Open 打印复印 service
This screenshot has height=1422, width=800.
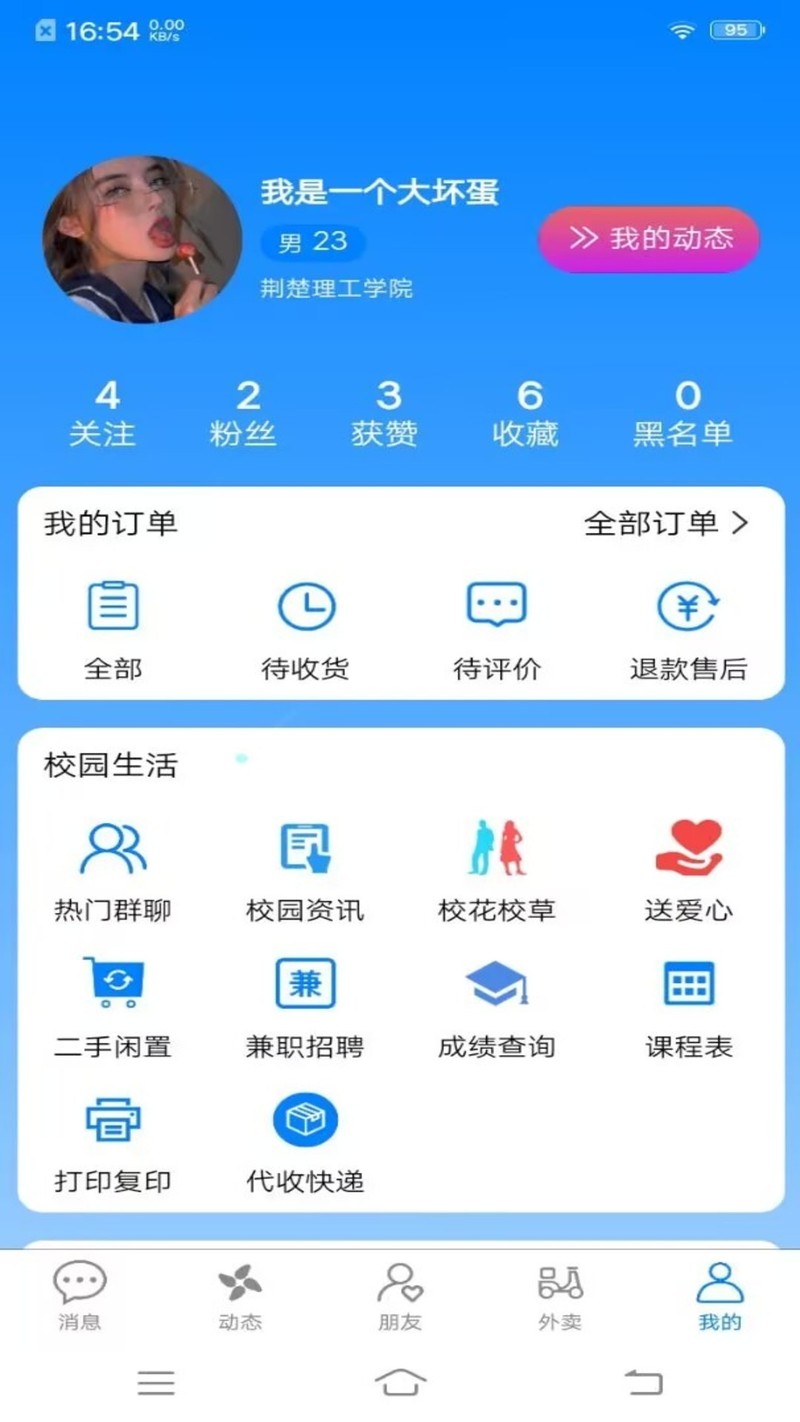113,1144
